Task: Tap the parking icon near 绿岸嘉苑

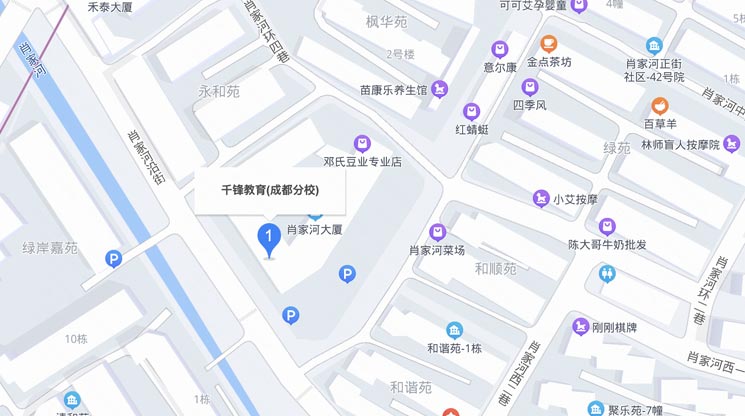Action: click(x=114, y=259)
